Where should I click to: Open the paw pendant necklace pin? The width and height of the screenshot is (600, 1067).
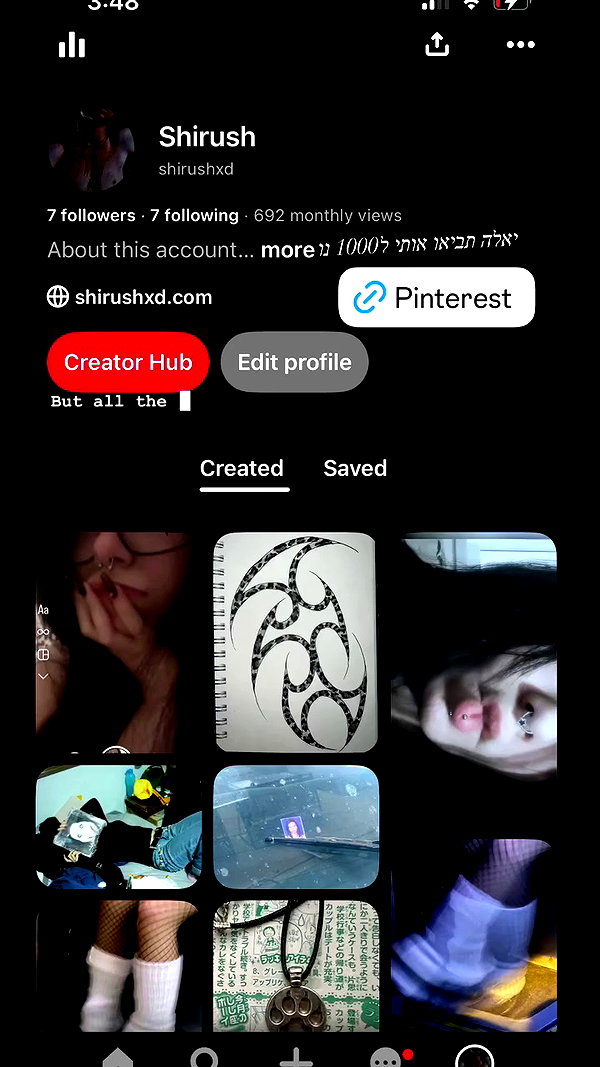click(x=296, y=966)
